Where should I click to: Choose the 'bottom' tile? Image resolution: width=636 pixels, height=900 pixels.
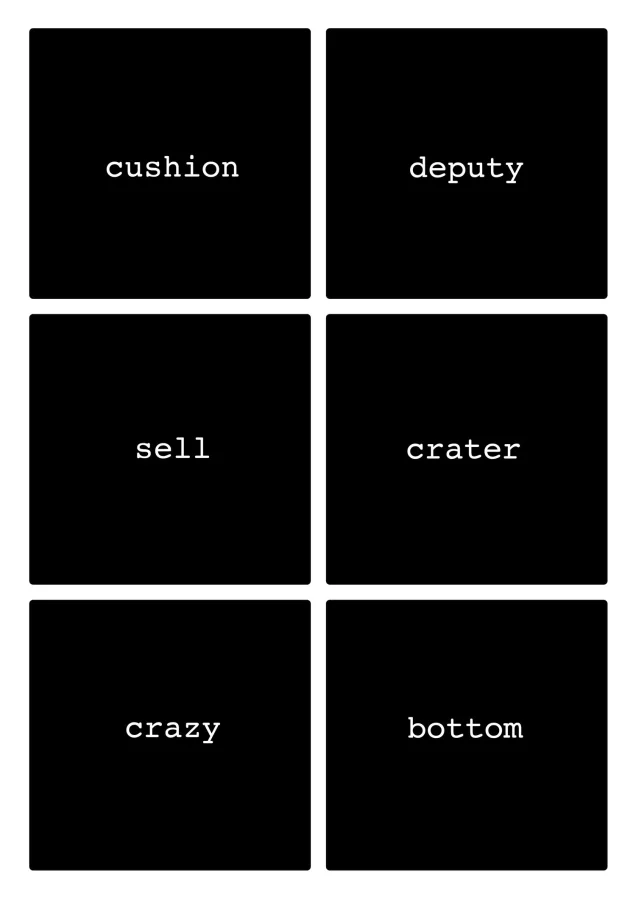[x=466, y=734]
